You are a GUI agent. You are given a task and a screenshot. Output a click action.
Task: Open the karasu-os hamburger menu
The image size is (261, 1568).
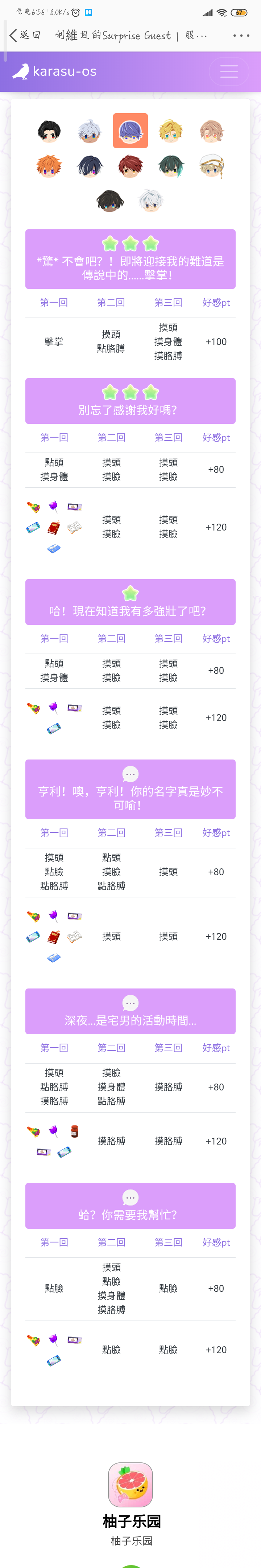(229, 71)
